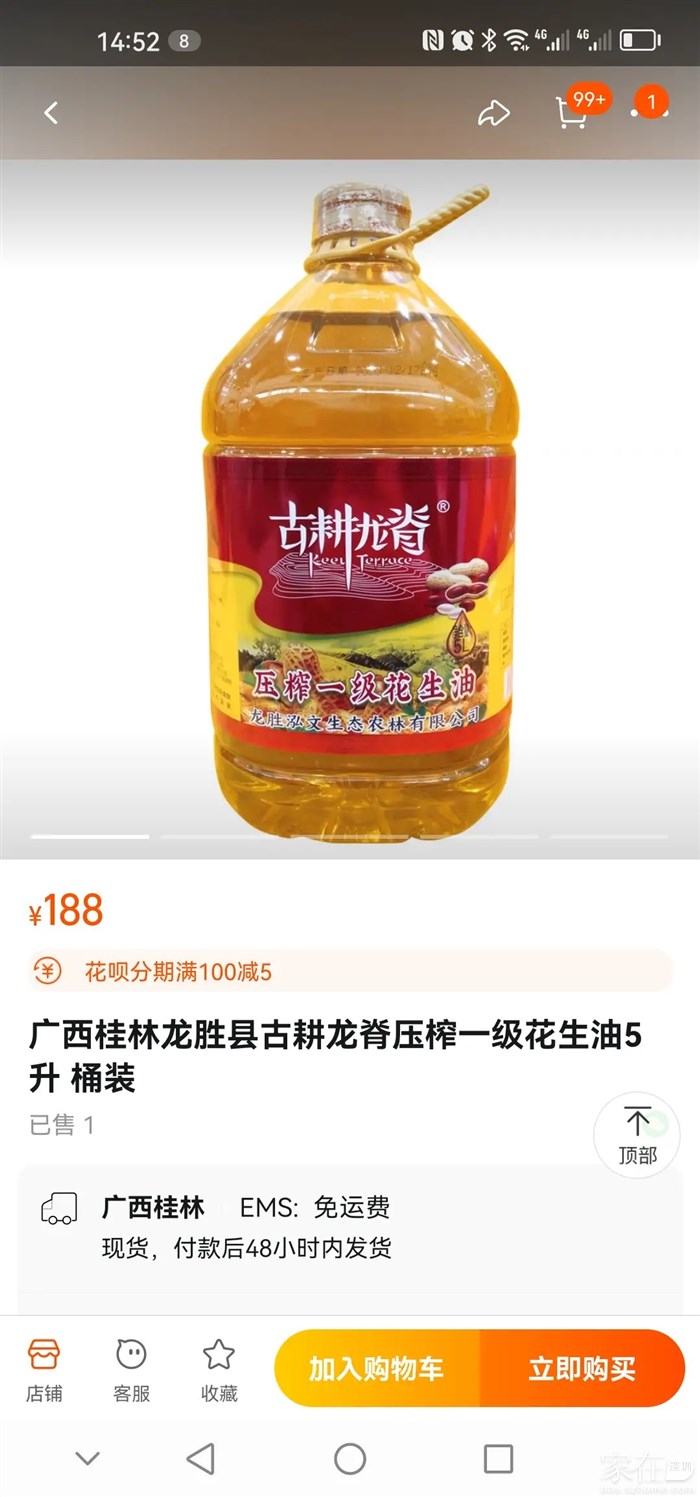This screenshot has height=1497, width=700.
Task: Share this peanut oil listing
Action: 494,114
